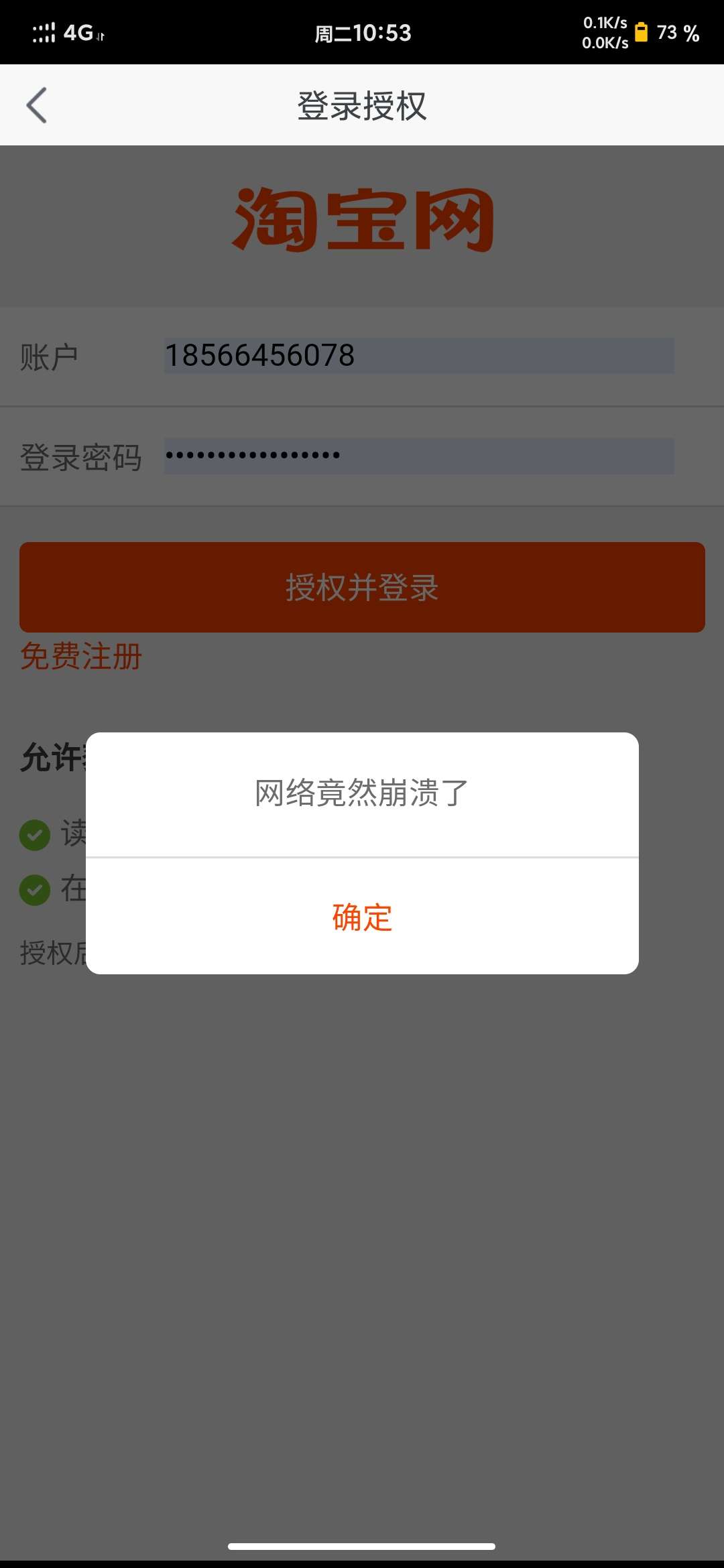
Task: Open the 免费注册 link
Action: (x=81, y=656)
